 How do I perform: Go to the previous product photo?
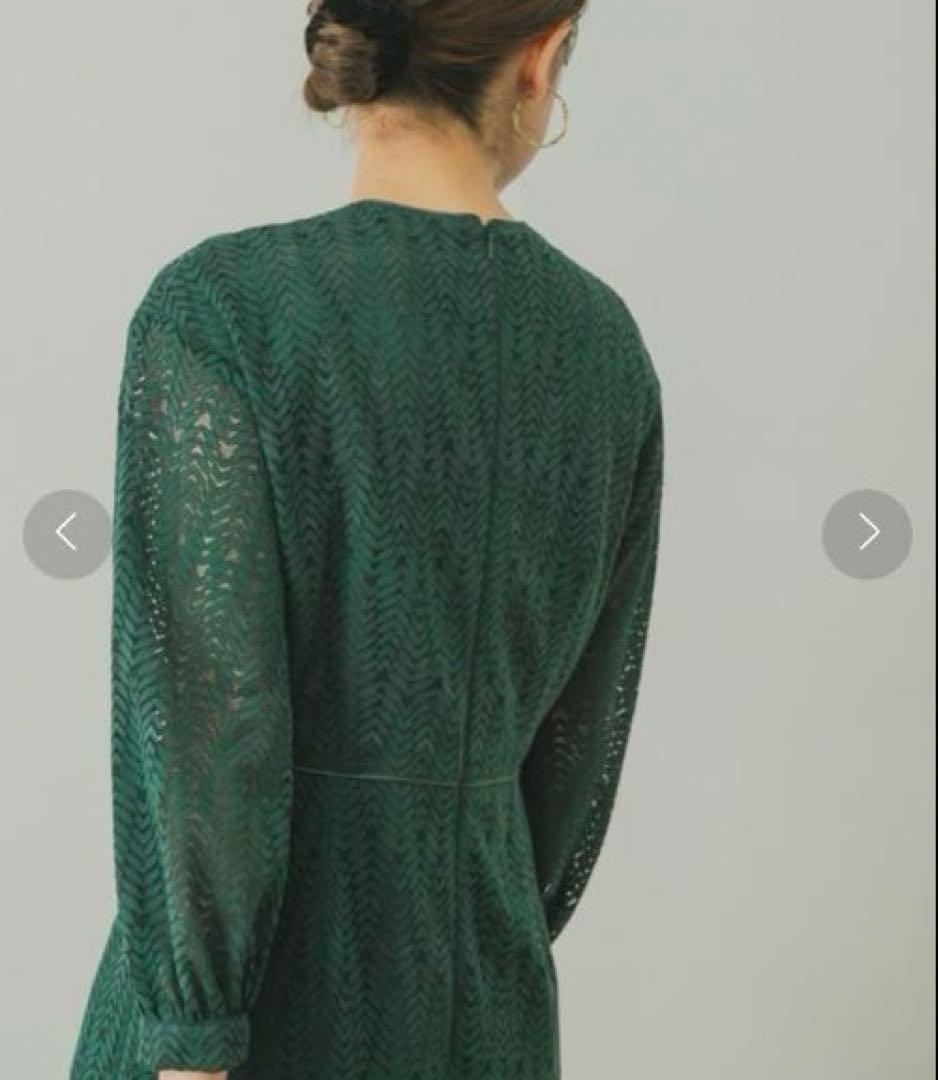tap(67, 533)
